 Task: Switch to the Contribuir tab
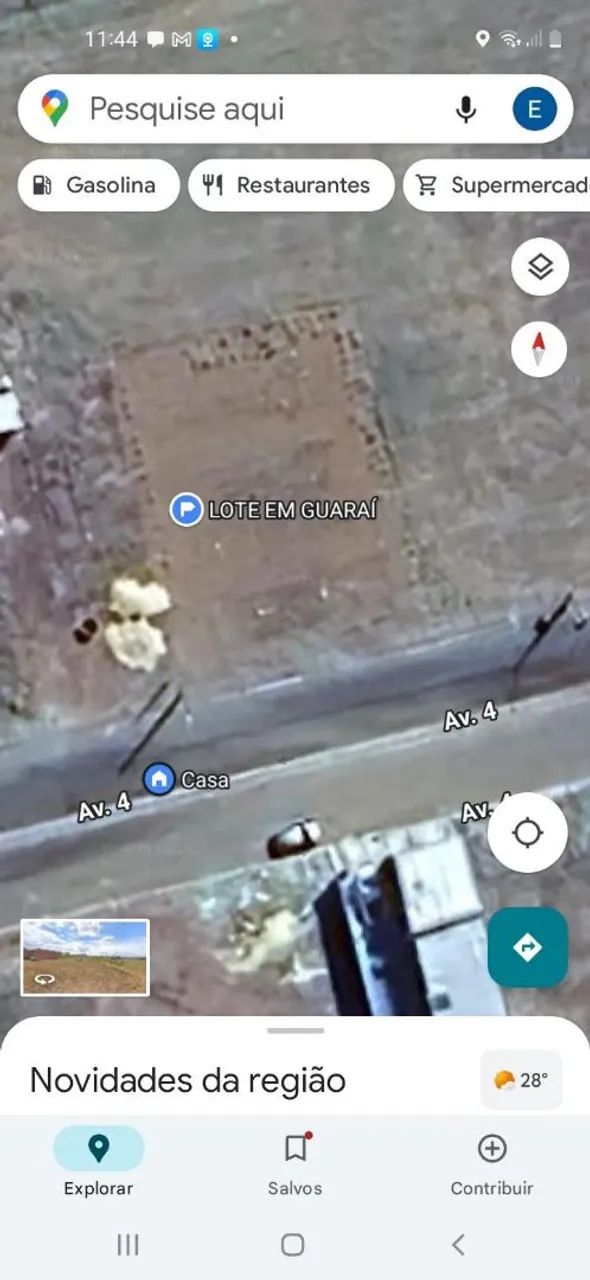[492, 1162]
